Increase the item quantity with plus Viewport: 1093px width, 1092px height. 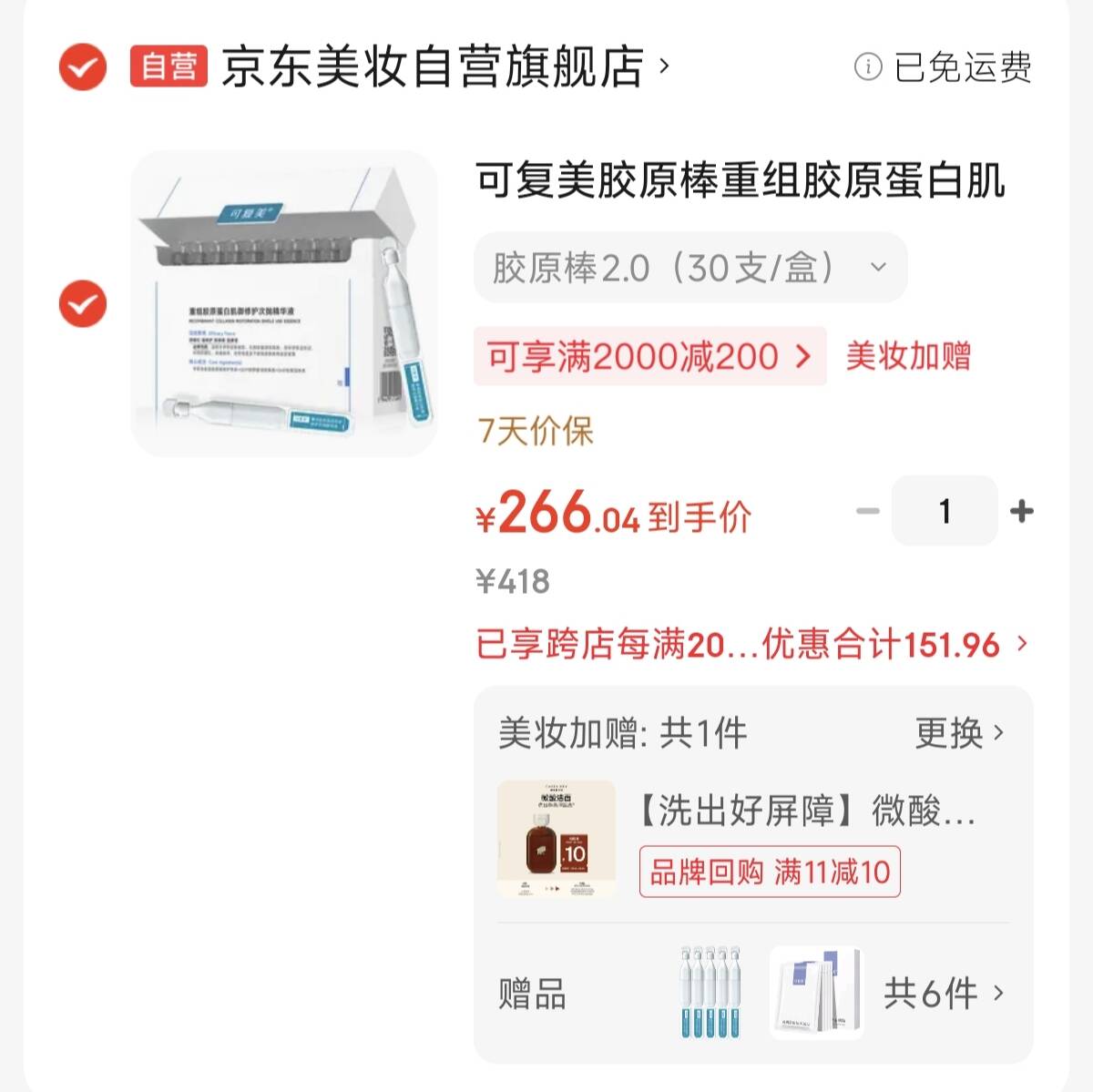tap(1022, 511)
